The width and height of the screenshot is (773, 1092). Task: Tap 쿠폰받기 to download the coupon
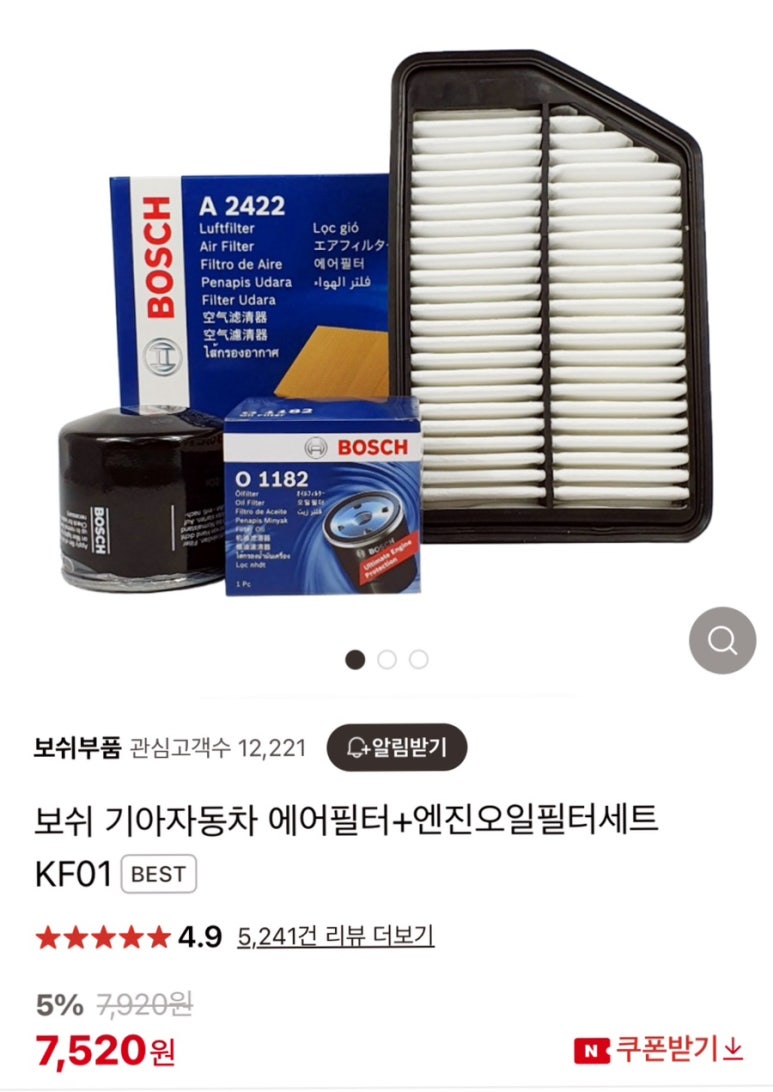point(660,1049)
